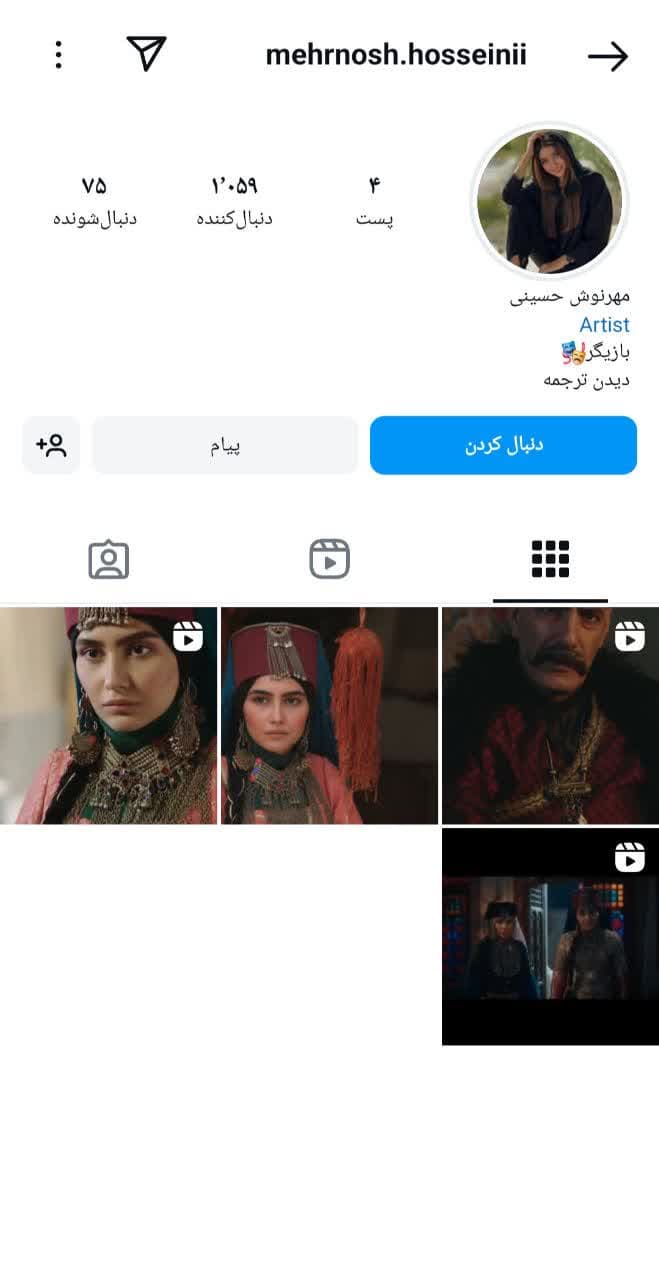Open the post with the red tassel
The width and height of the screenshot is (659, 1280).
coord(329,716)
